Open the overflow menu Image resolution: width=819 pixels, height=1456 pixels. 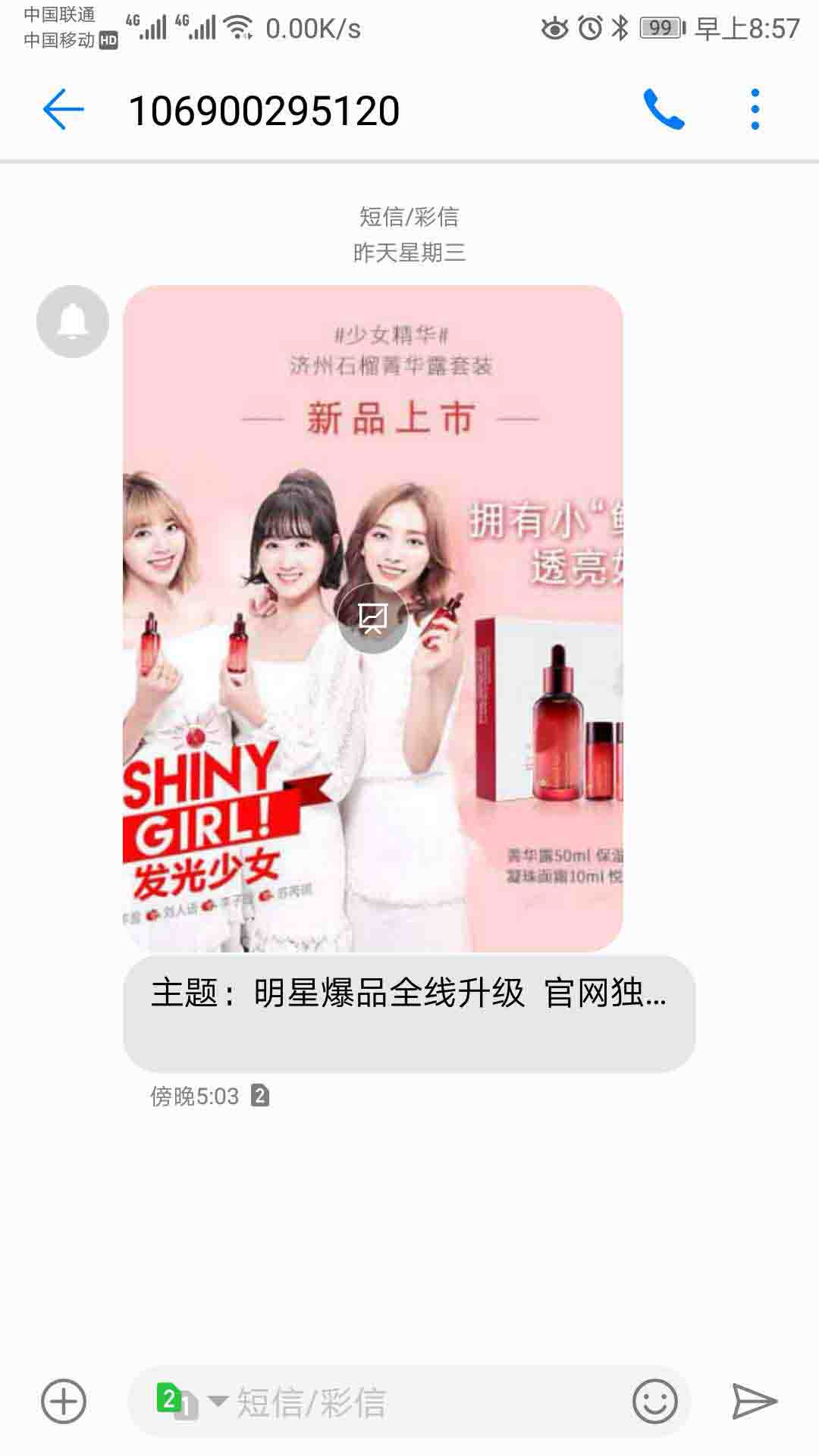[755, 110]
